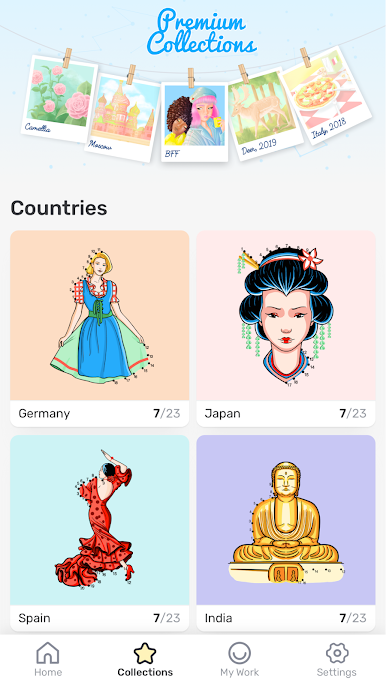This screenshot has height=686, width=386.
Task: Open the Japan collection card
Action: [286, 329]
